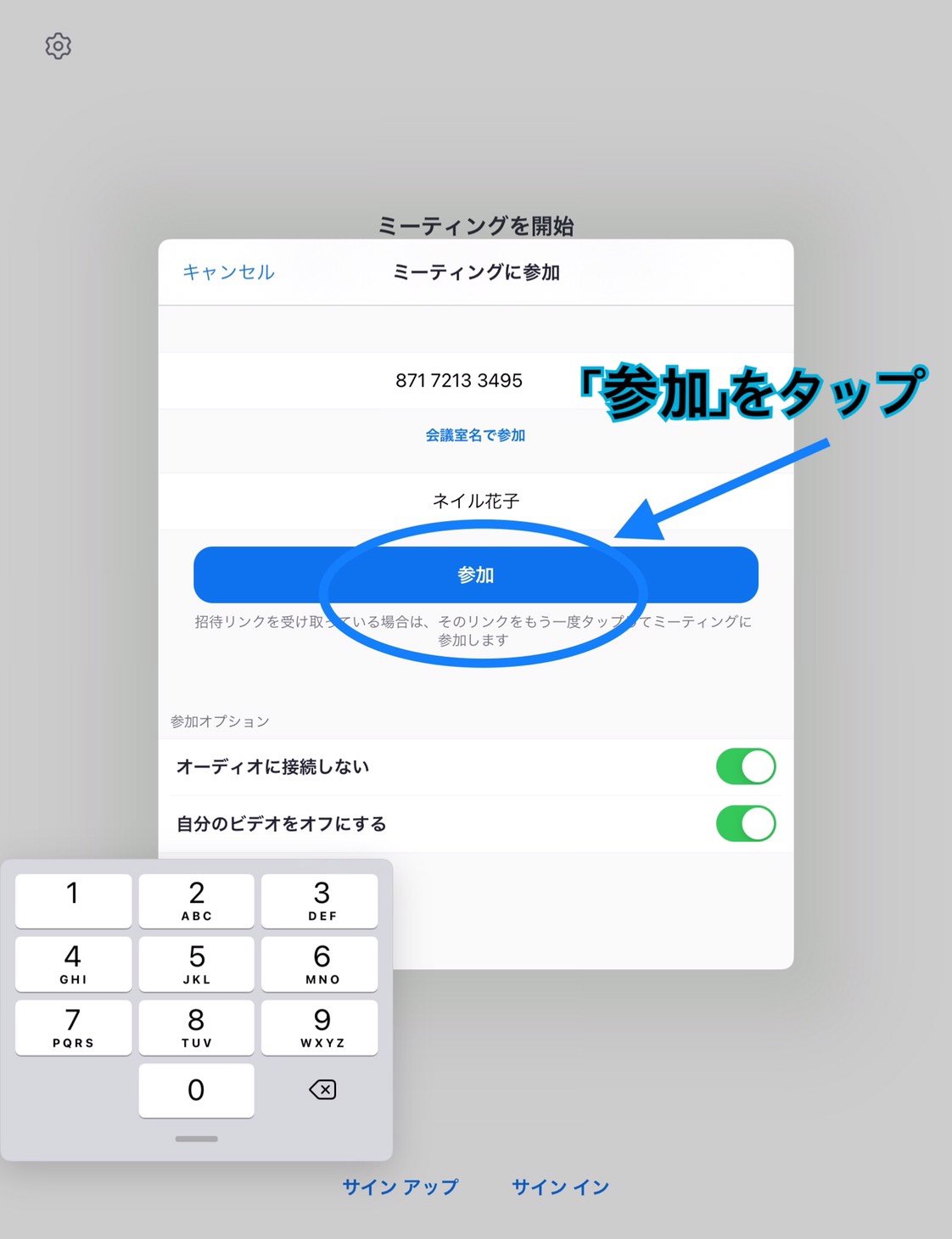Open the settings gear icon
This screenshot has width=952, height=1239.
(x=58, y=46)
